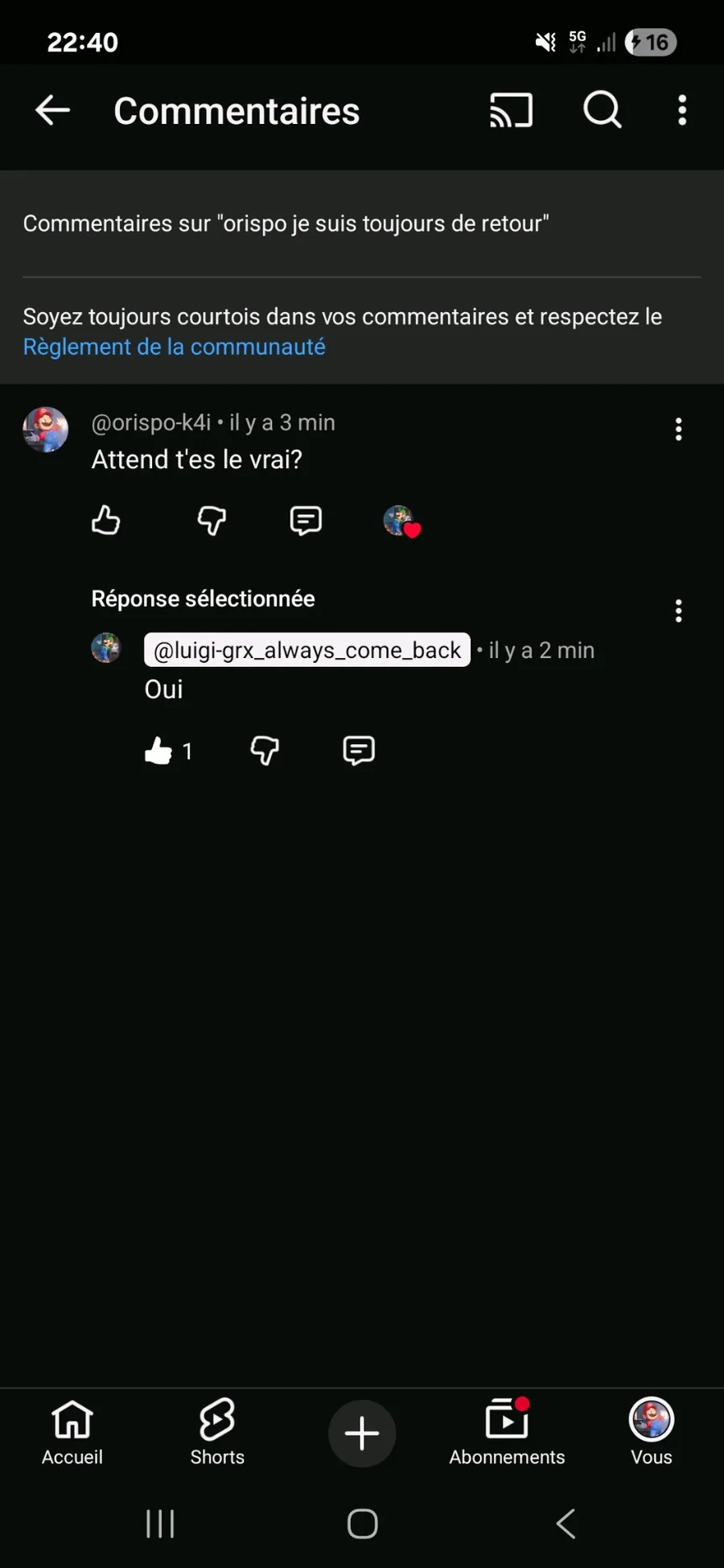This screenshot has height=1568, width=724.
Task: Switch to the Accueil tab
Action: (x=72, y=1432)
